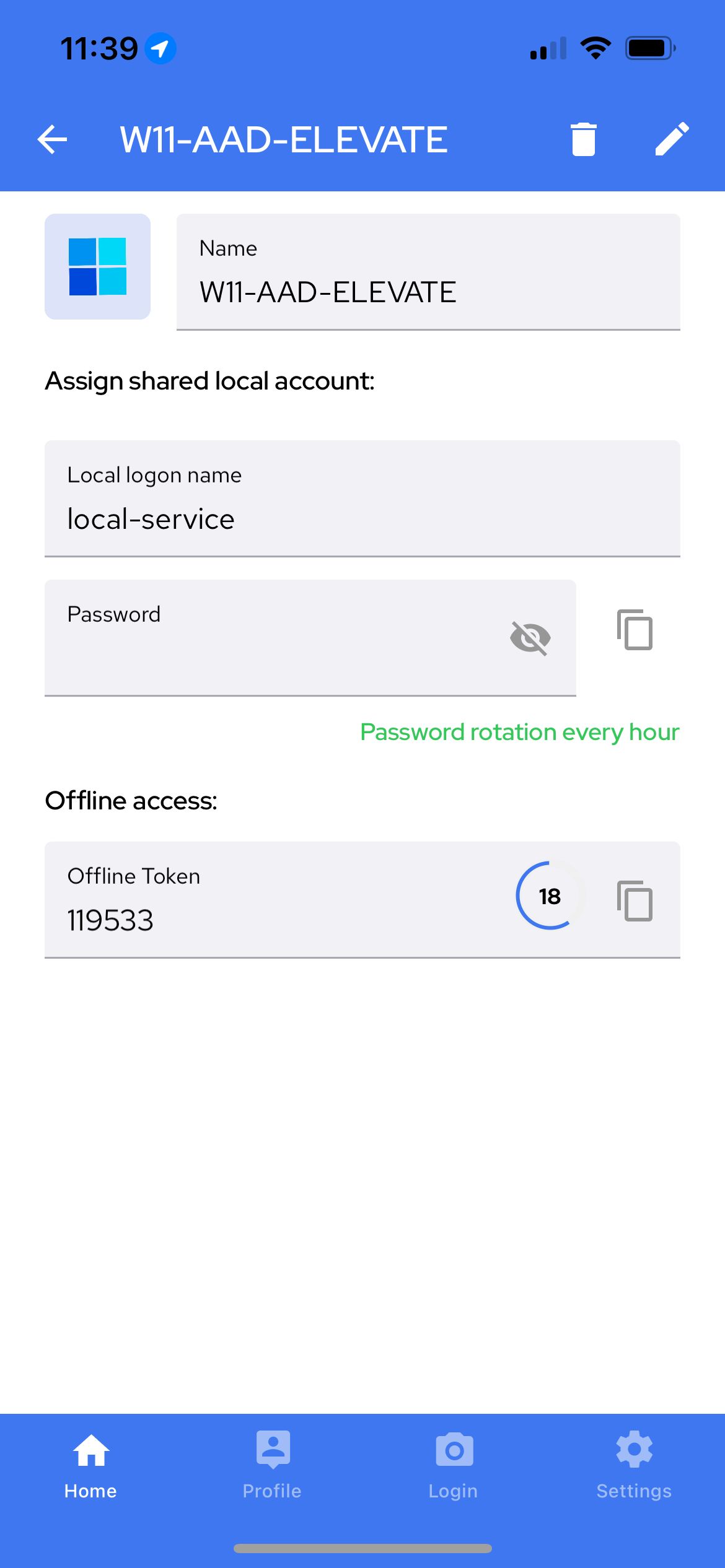Tap the Name field
The height and width of the screenshot is (1568, 725).
coord(428,272)
